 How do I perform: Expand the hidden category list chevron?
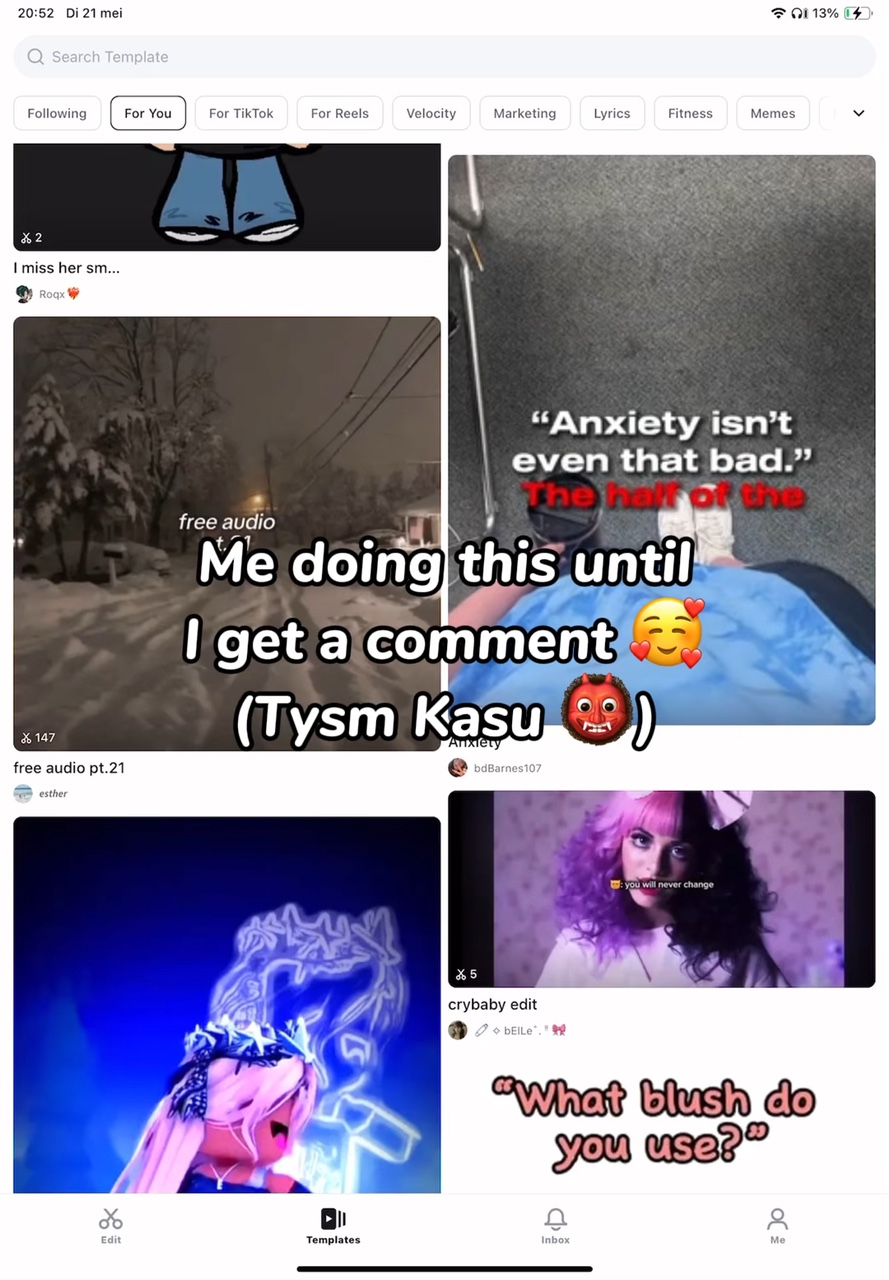point(858,113)
